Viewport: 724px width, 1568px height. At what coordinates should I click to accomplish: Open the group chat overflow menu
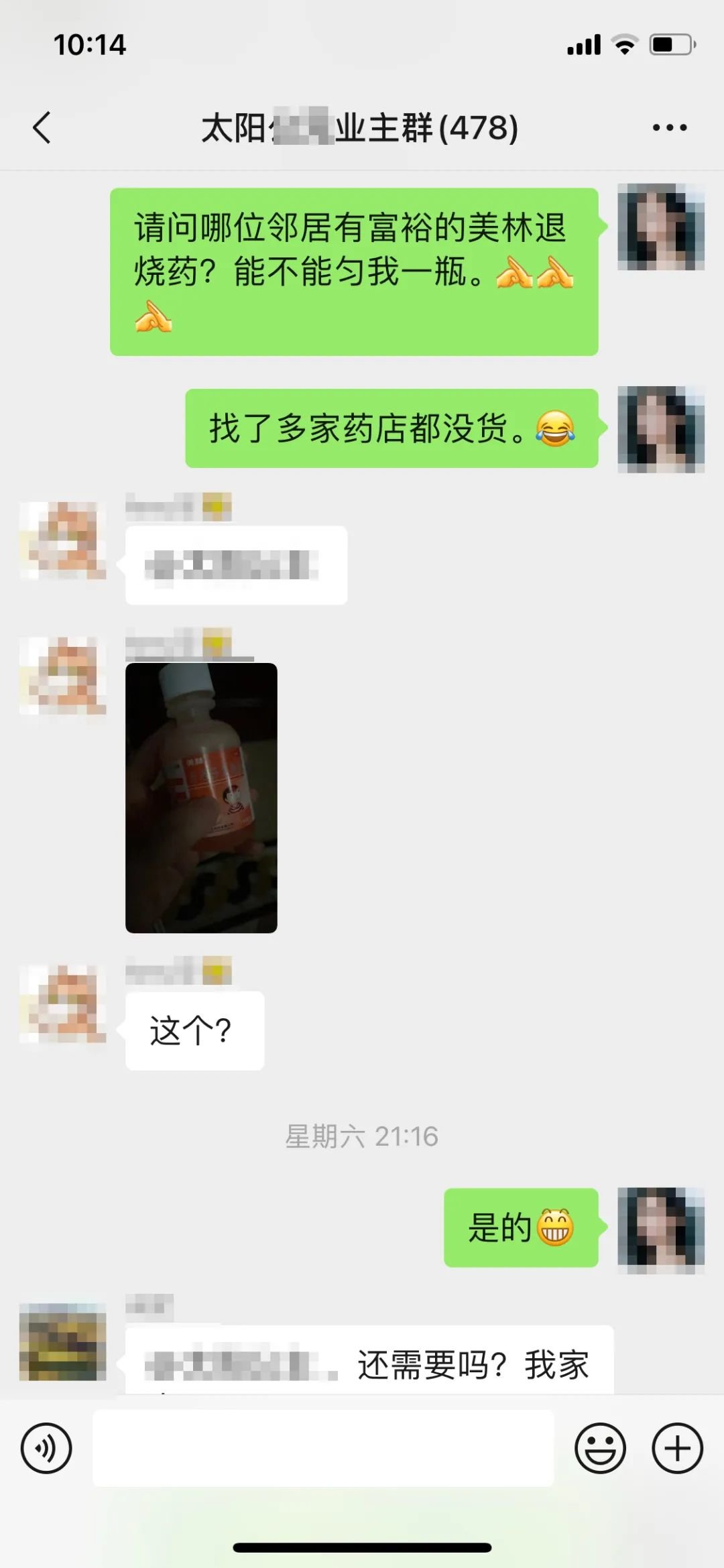669,127
